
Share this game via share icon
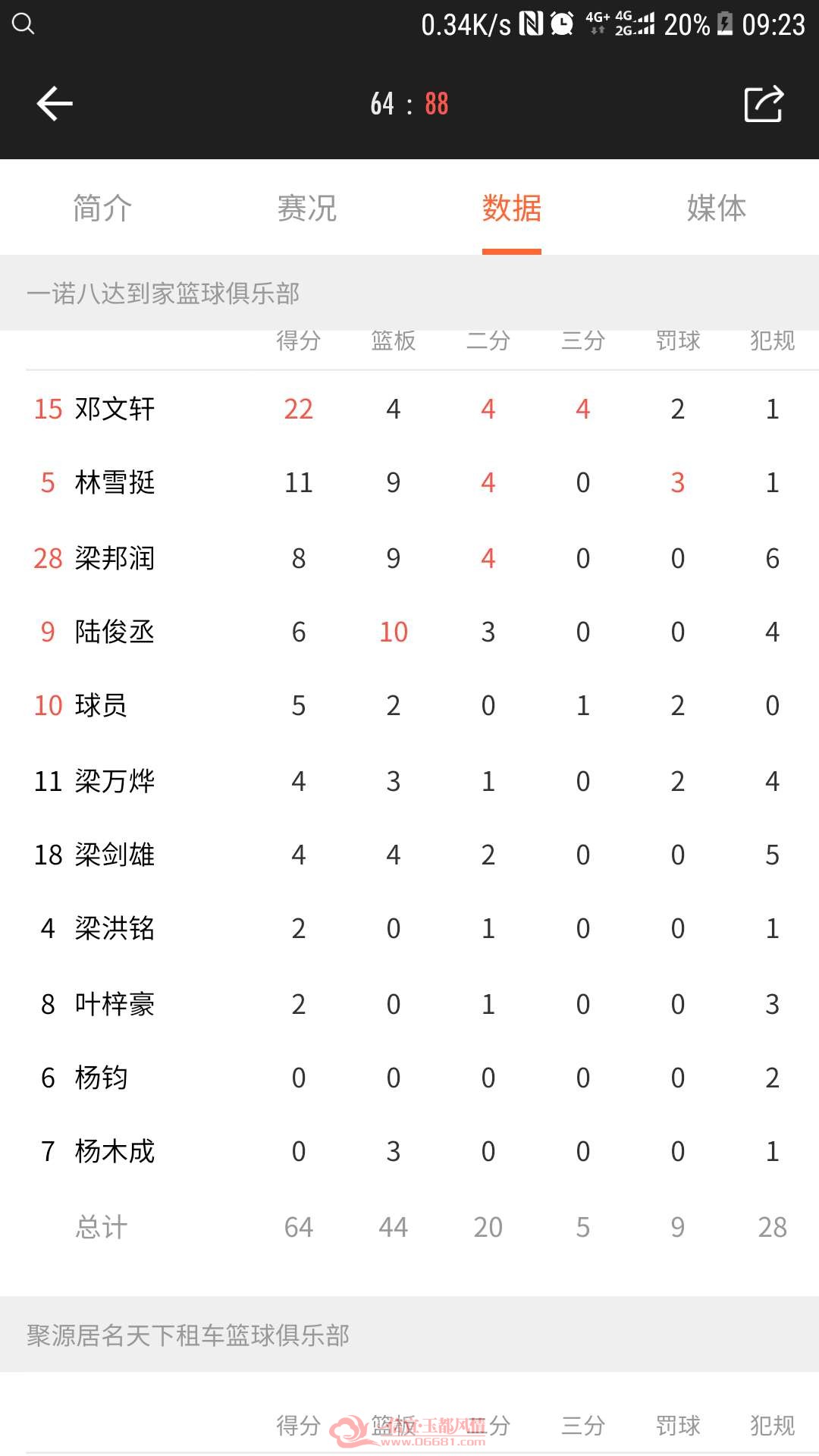(764, 104)
